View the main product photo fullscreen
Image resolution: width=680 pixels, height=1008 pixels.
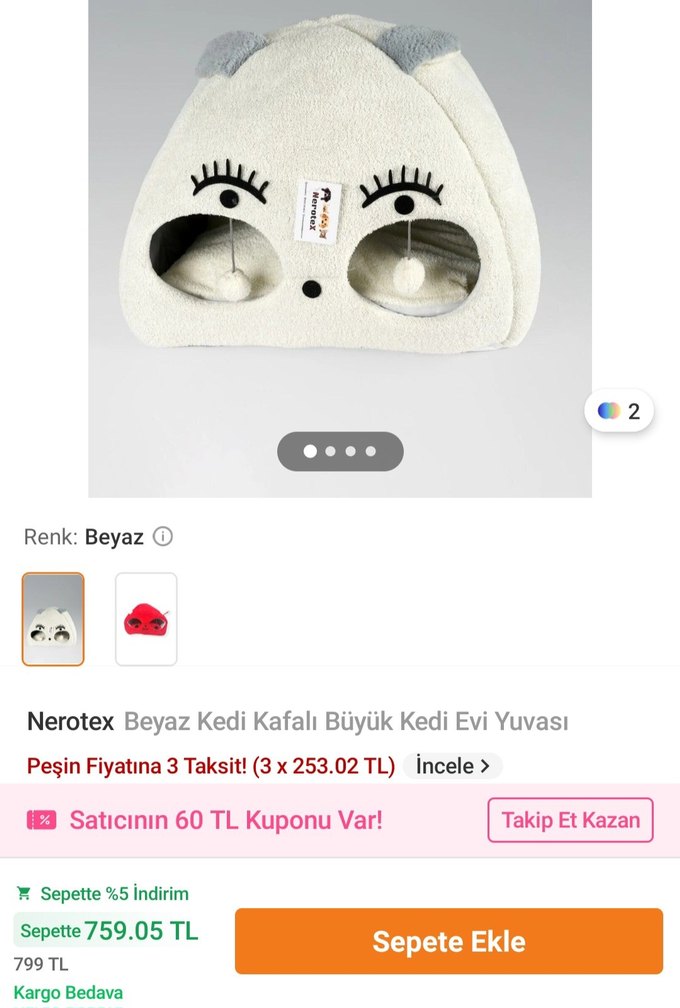[x=339, y=220]
